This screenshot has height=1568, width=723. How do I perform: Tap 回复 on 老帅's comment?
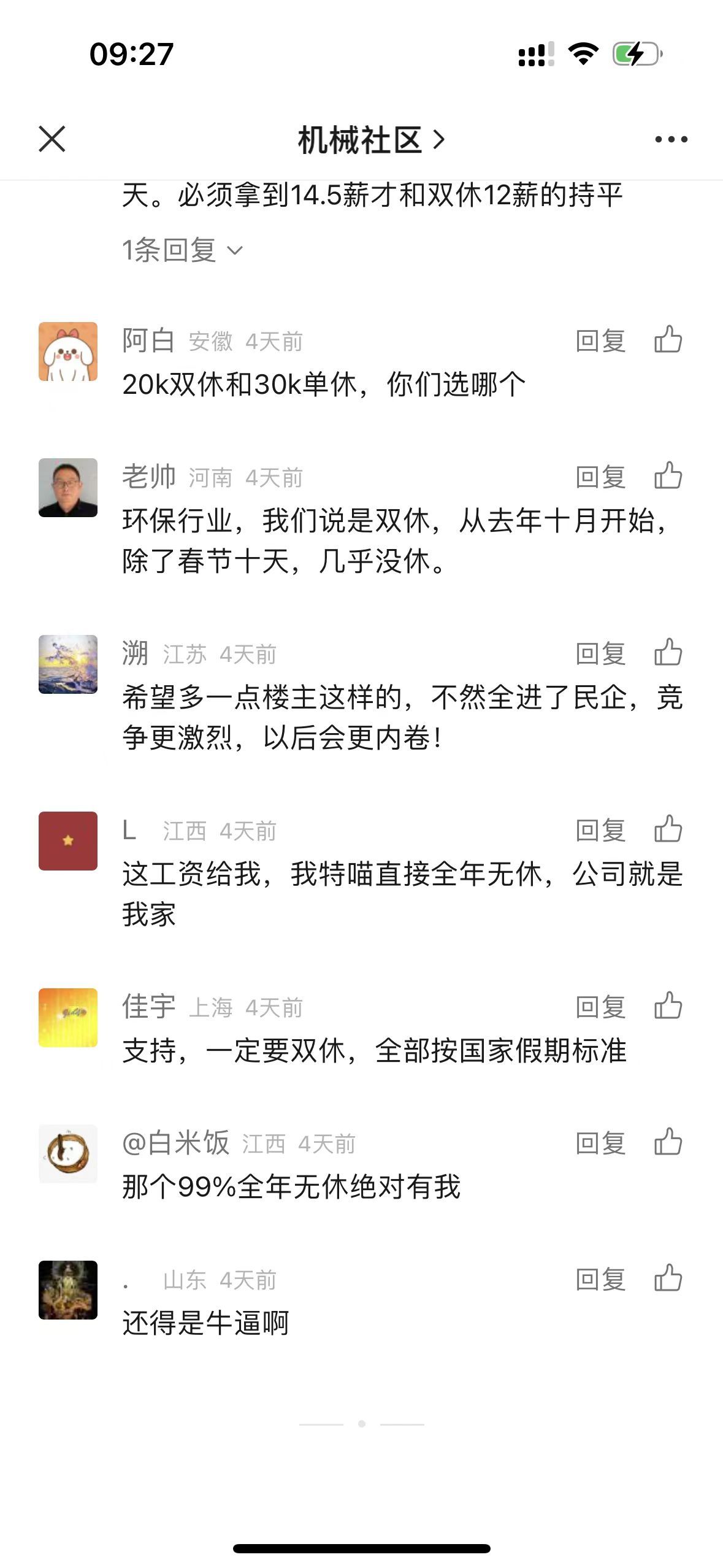(600, 477)
